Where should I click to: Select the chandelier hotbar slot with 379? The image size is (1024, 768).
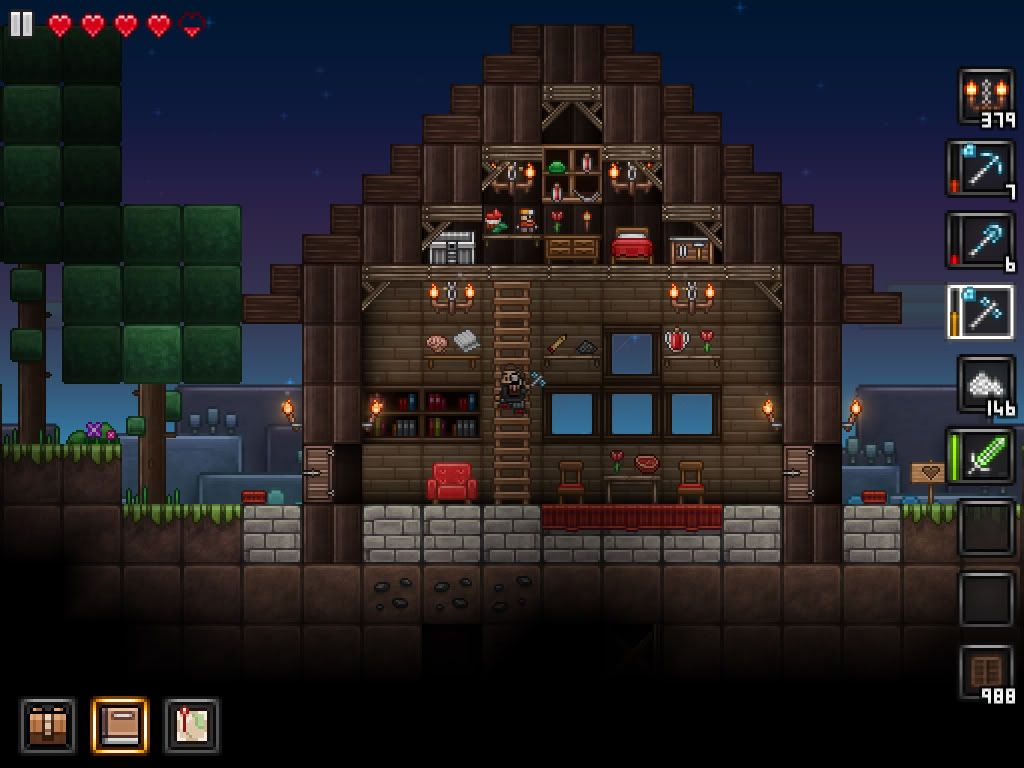coord(985,97)
